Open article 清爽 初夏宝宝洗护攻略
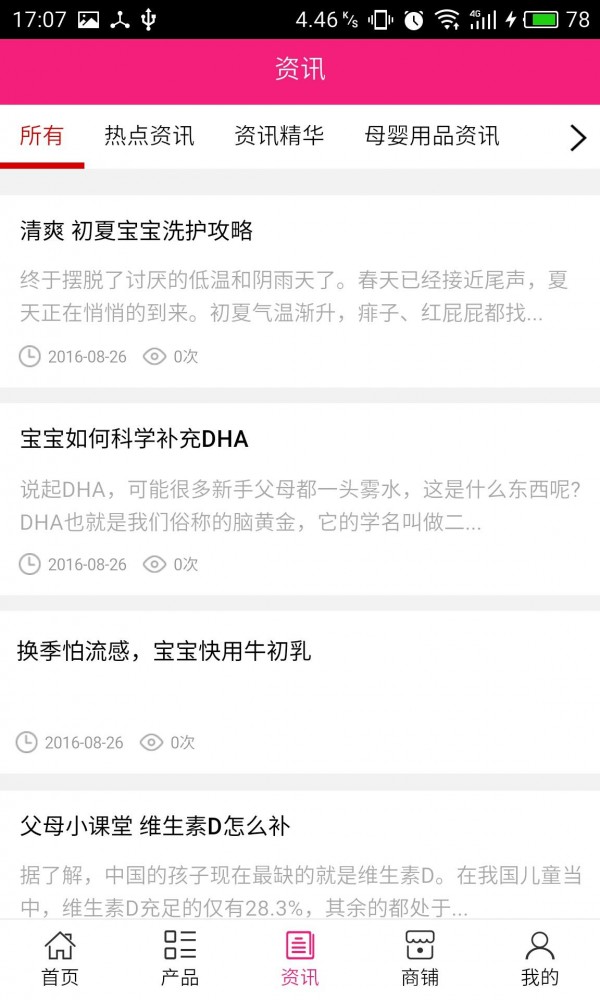Screen dimensions: 600x1000 pyautogui.click(x=136, y=232)
